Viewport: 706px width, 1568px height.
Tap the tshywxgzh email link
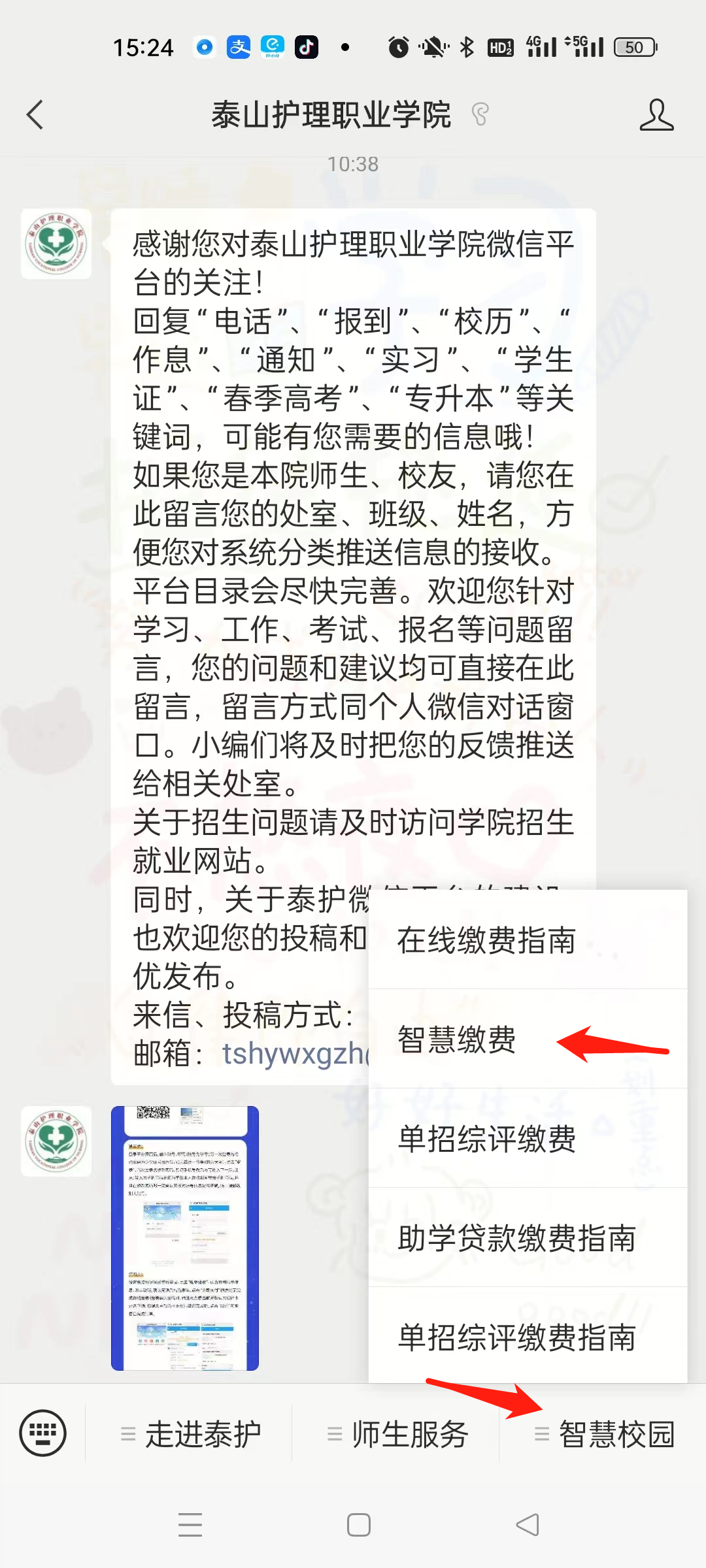[x=295, y=1053]
